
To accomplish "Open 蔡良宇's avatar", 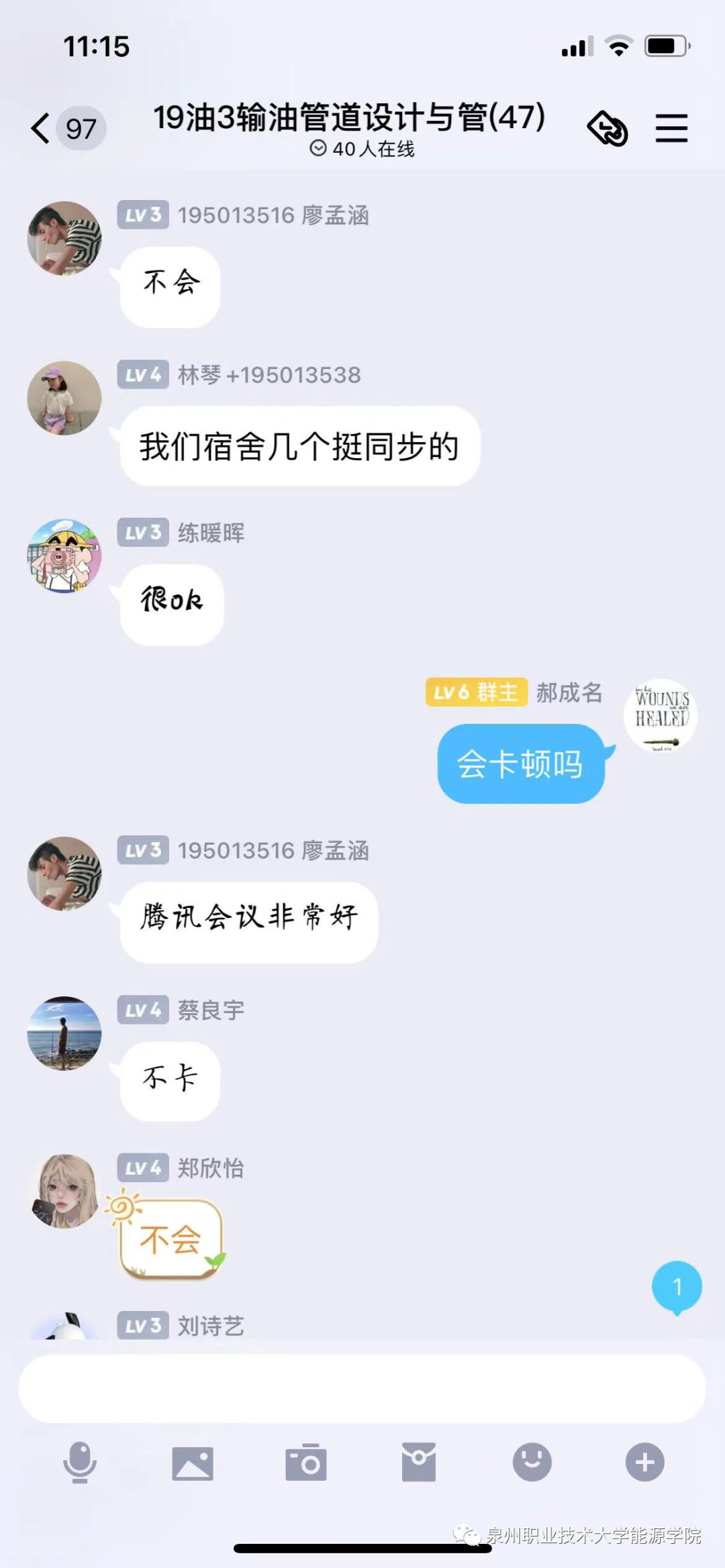I will pos(64,1033).
